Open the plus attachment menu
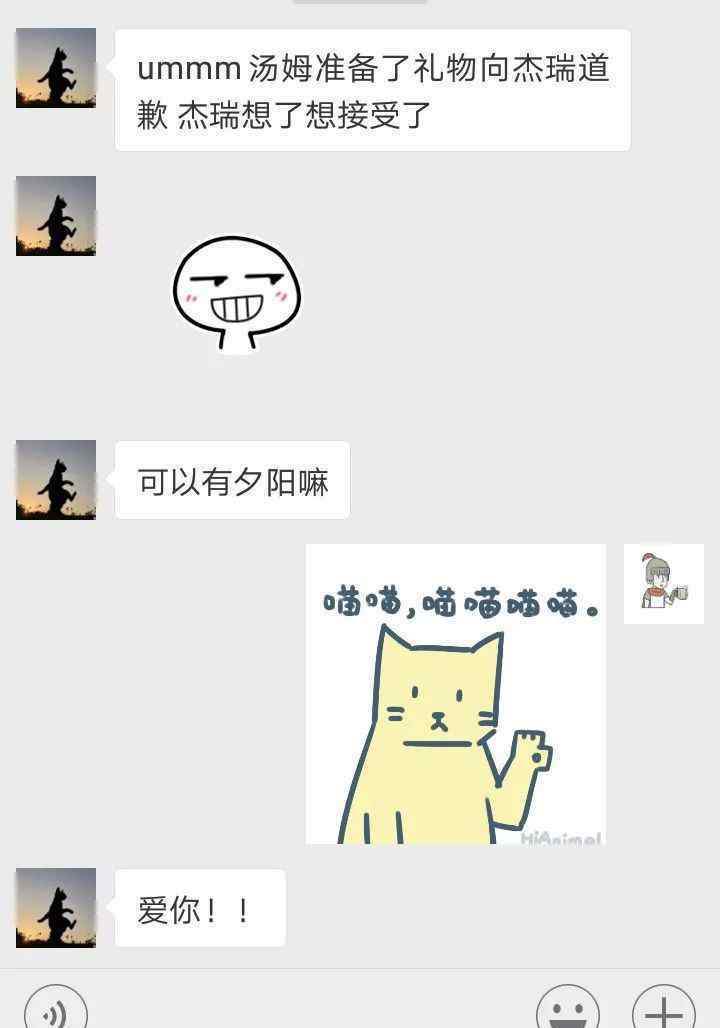Viewport: 720px width, 1028px height. click(664, 1012)
